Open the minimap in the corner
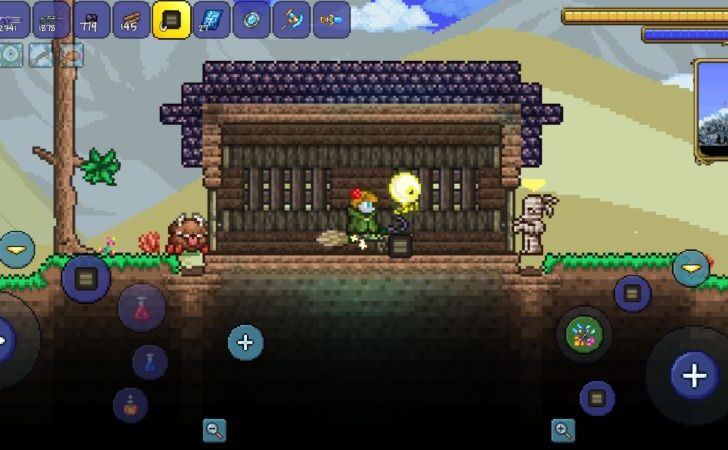Image resolution: width=728 pixels, height=450 pixels. [712, 110]
